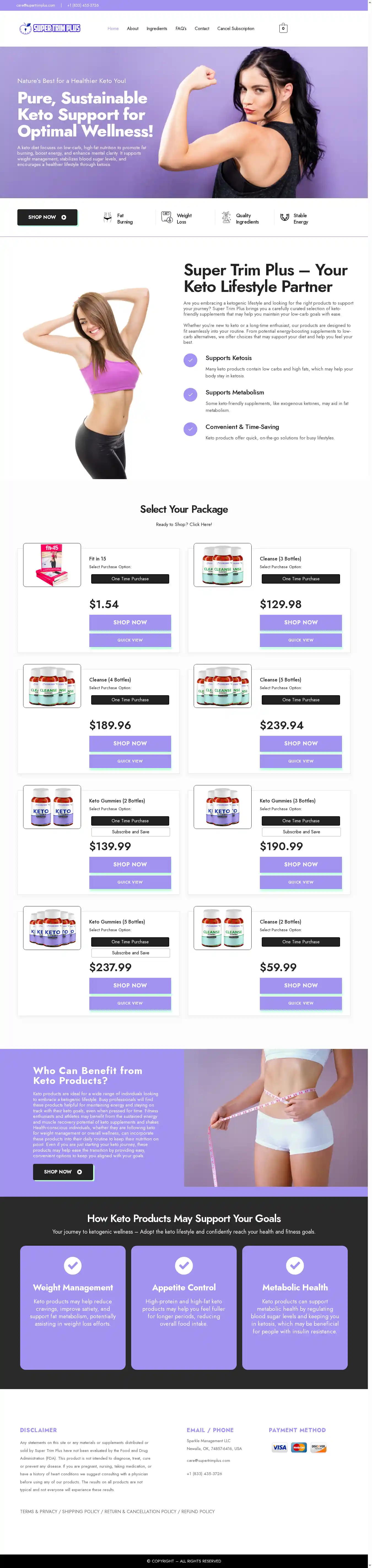Open the Contact page
Viewport: 372px width, 1568px height.
pyautogui.click(x=201, y=29)
